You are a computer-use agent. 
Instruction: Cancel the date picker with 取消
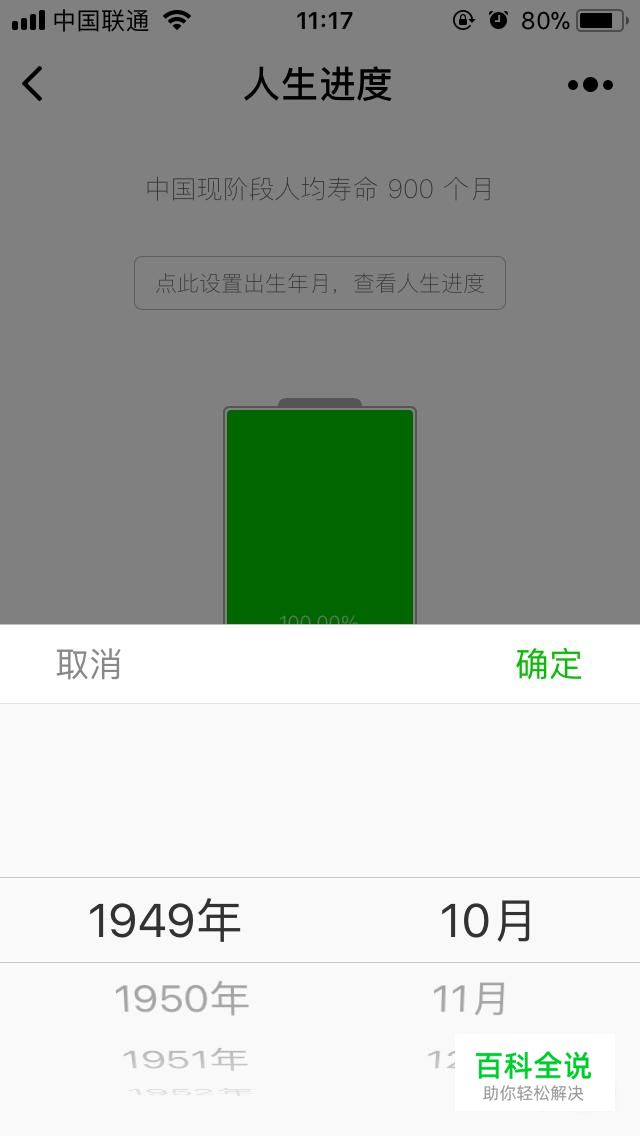click(x=88, y=664)
